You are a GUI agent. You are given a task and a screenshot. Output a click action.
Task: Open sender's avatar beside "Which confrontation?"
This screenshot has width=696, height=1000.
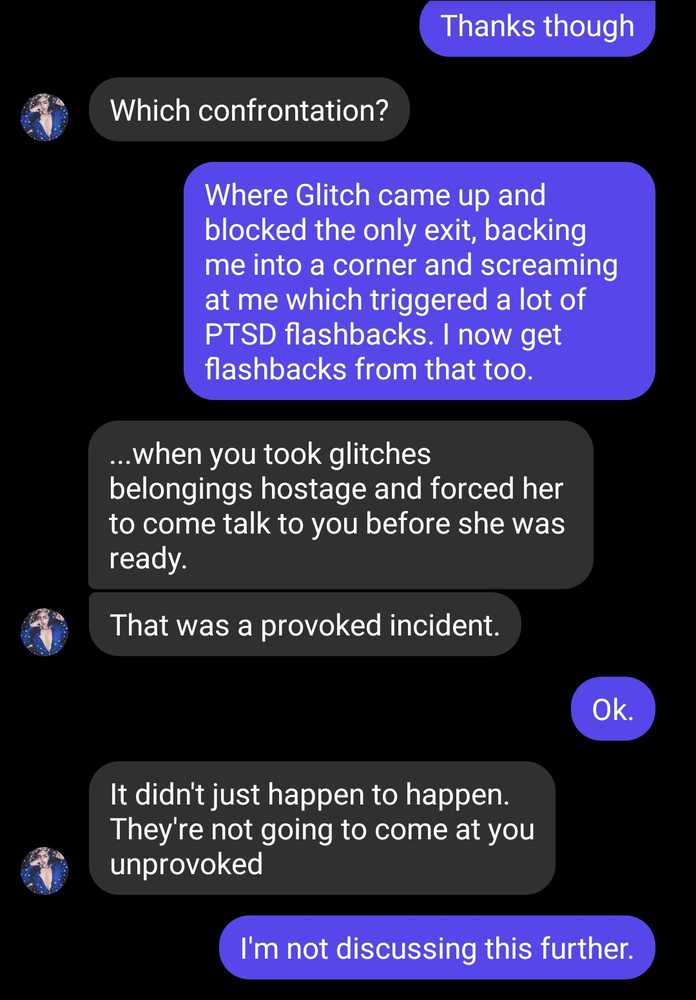pyautogui.click(x=45, y=119)
